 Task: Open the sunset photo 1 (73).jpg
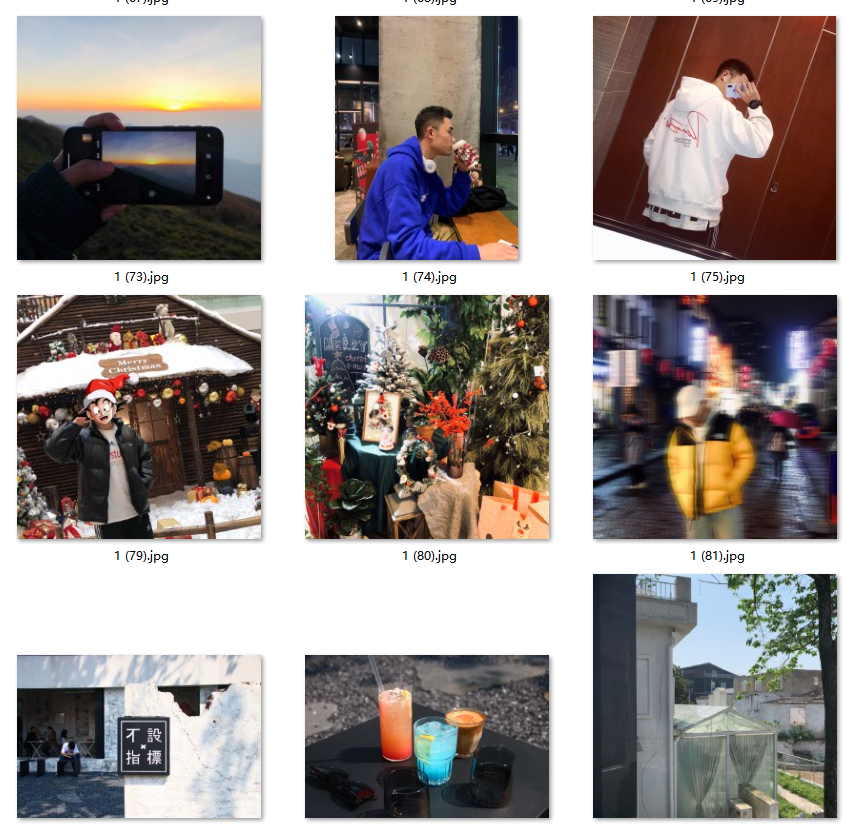(x=139, y=138)
